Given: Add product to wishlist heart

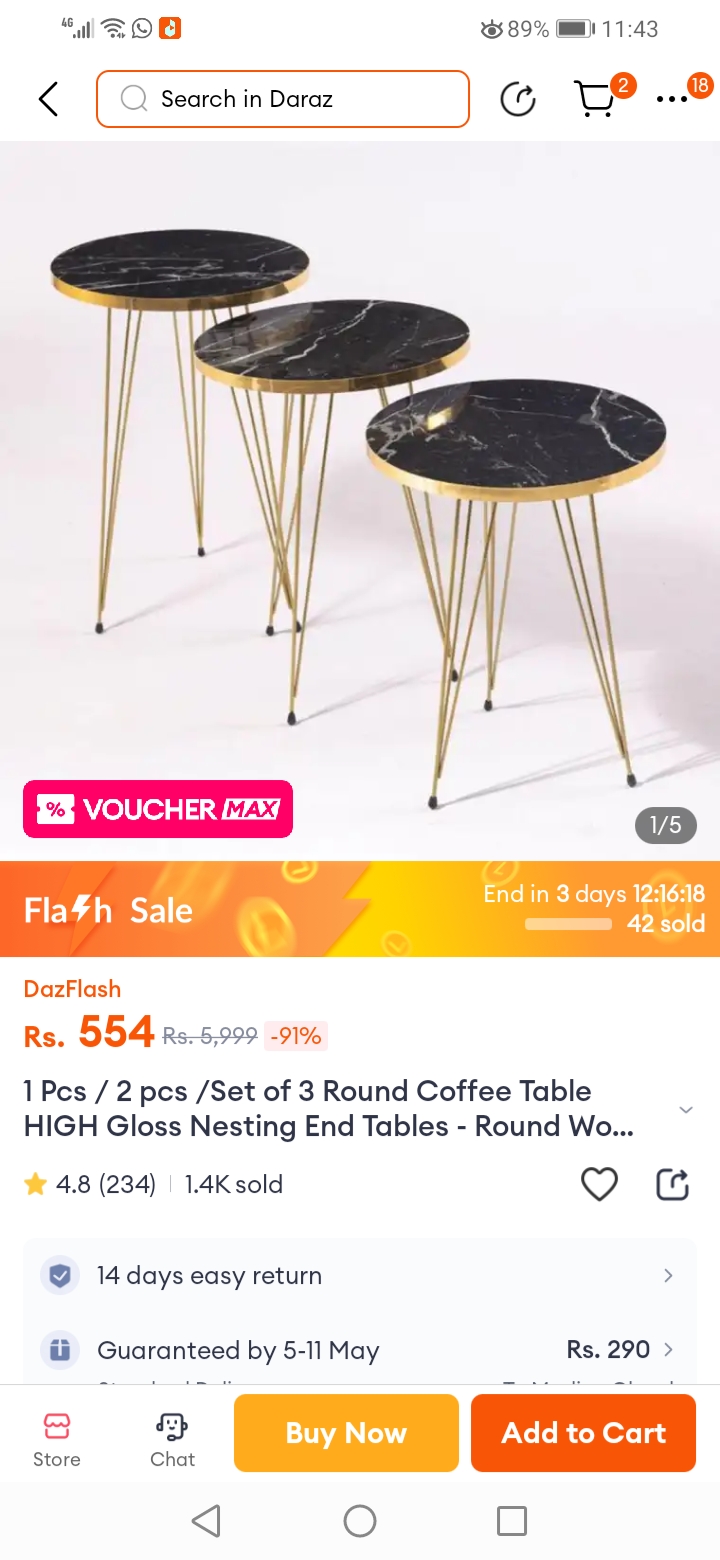Looking at the screenshot, I should click(x=599, y=1184).
